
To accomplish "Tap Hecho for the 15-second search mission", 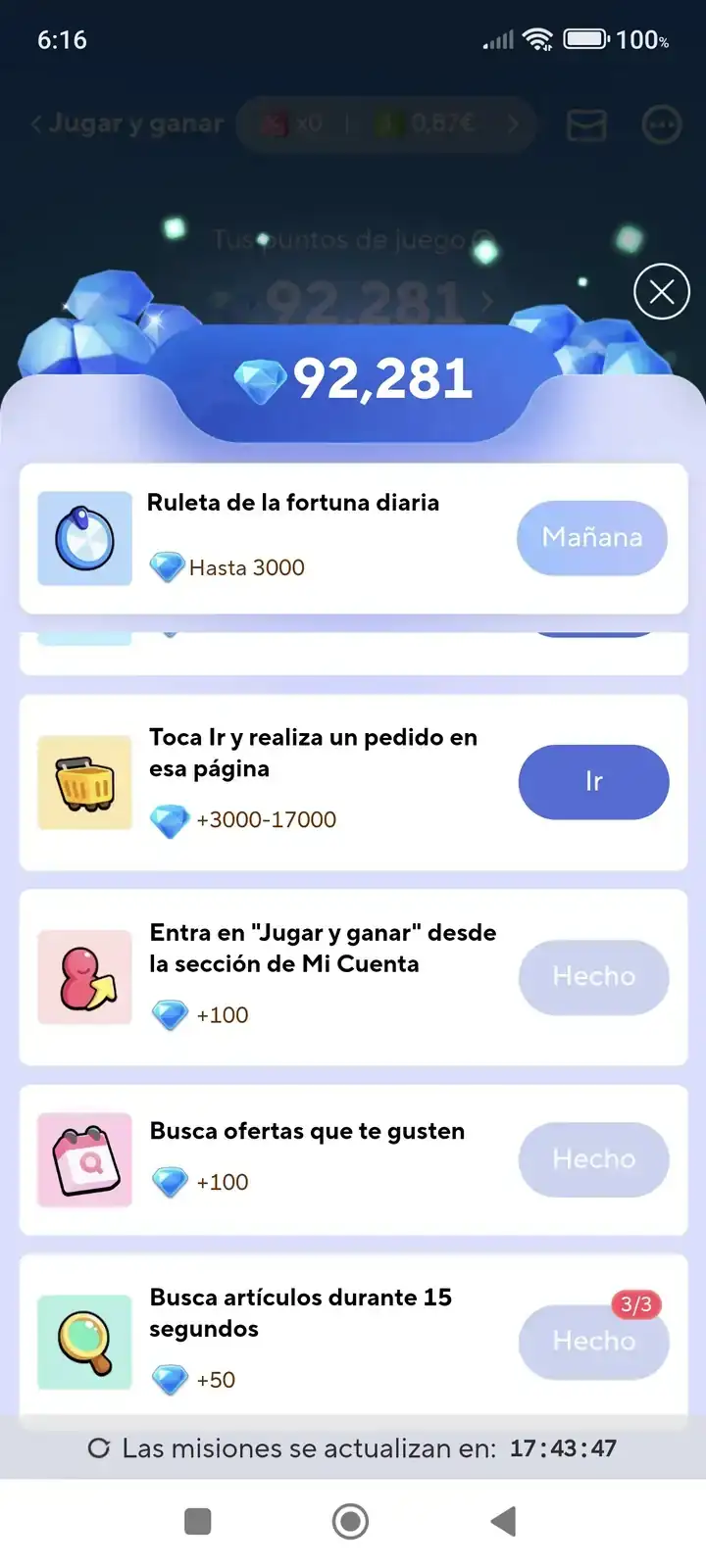I will coord(593,1342).
